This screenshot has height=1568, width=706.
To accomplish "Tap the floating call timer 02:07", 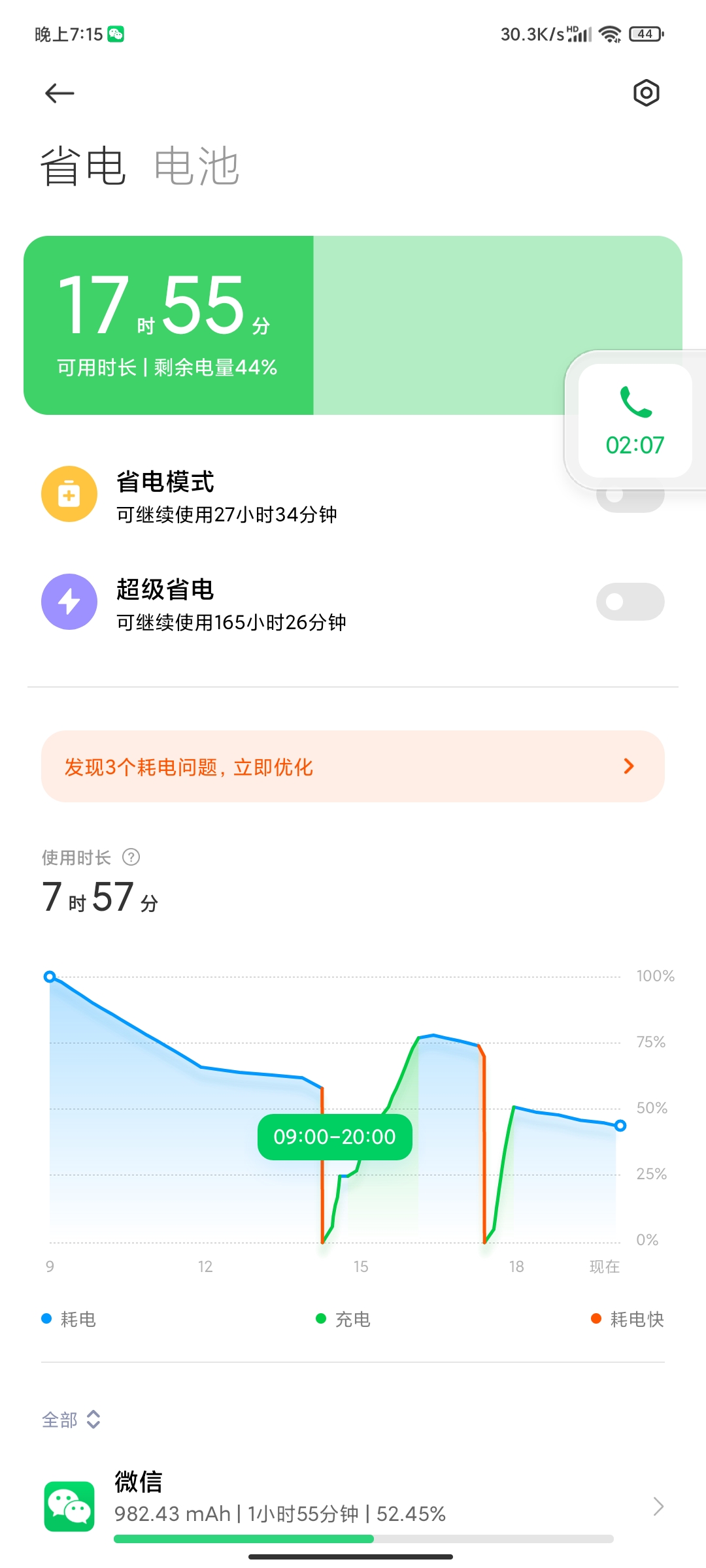I will coord(635,421).
